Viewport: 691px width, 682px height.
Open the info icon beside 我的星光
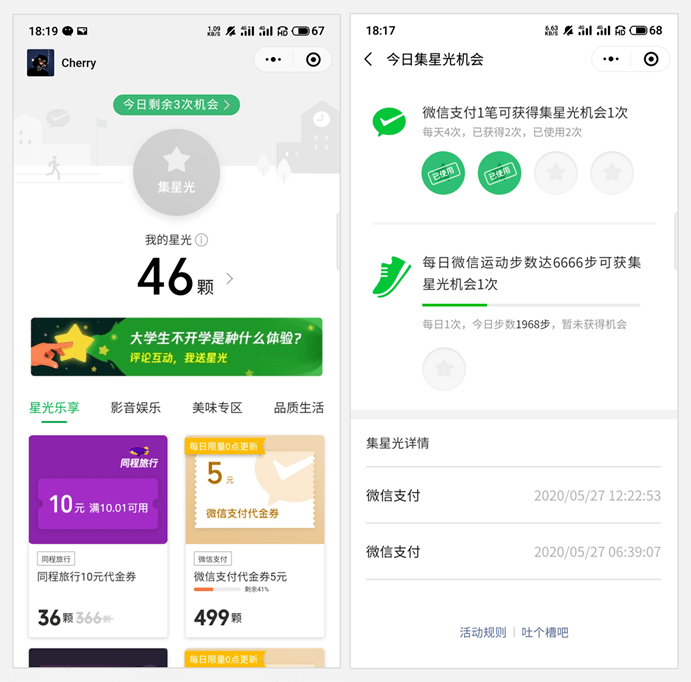coord(202,240)
